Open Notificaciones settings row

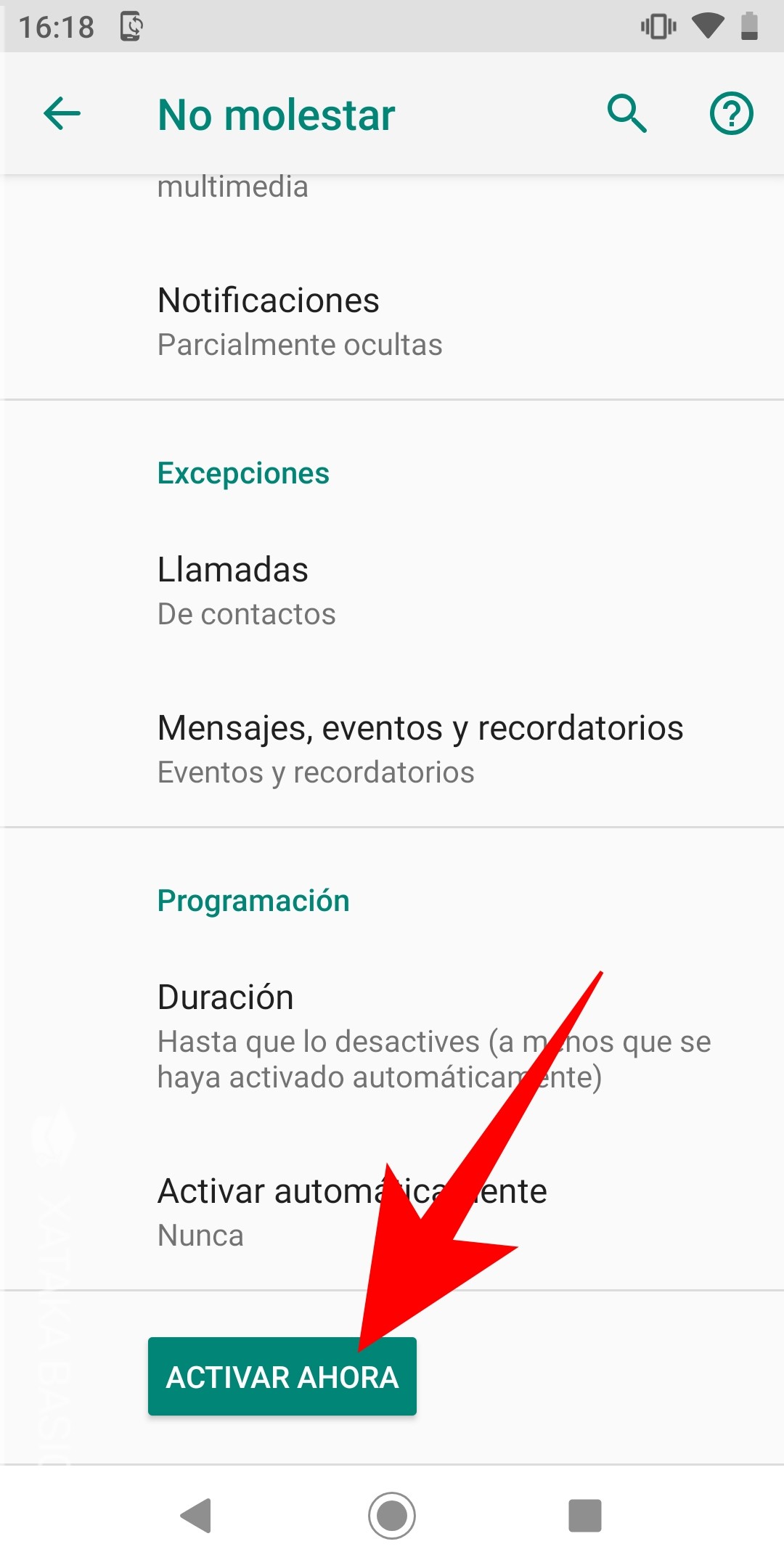[392, 322]
